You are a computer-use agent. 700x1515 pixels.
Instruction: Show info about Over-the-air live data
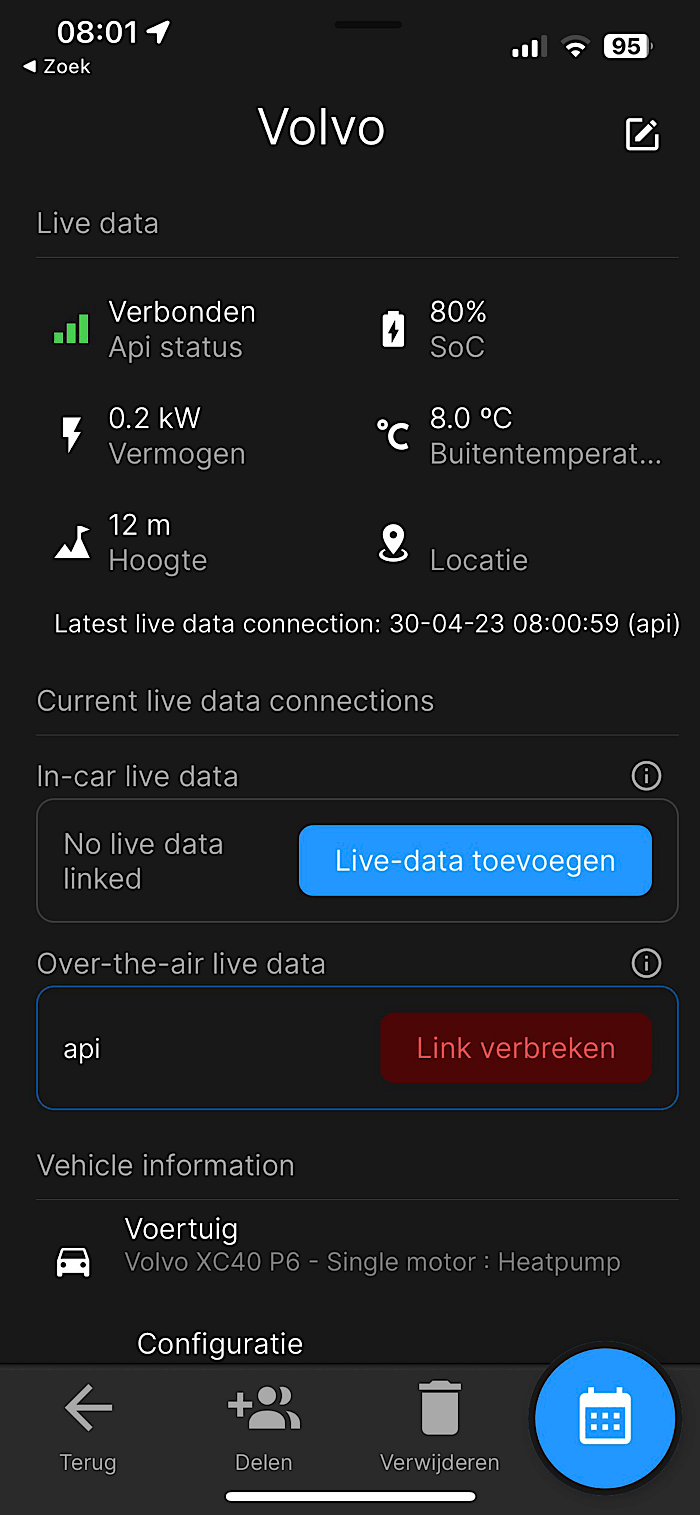[647, 963]
